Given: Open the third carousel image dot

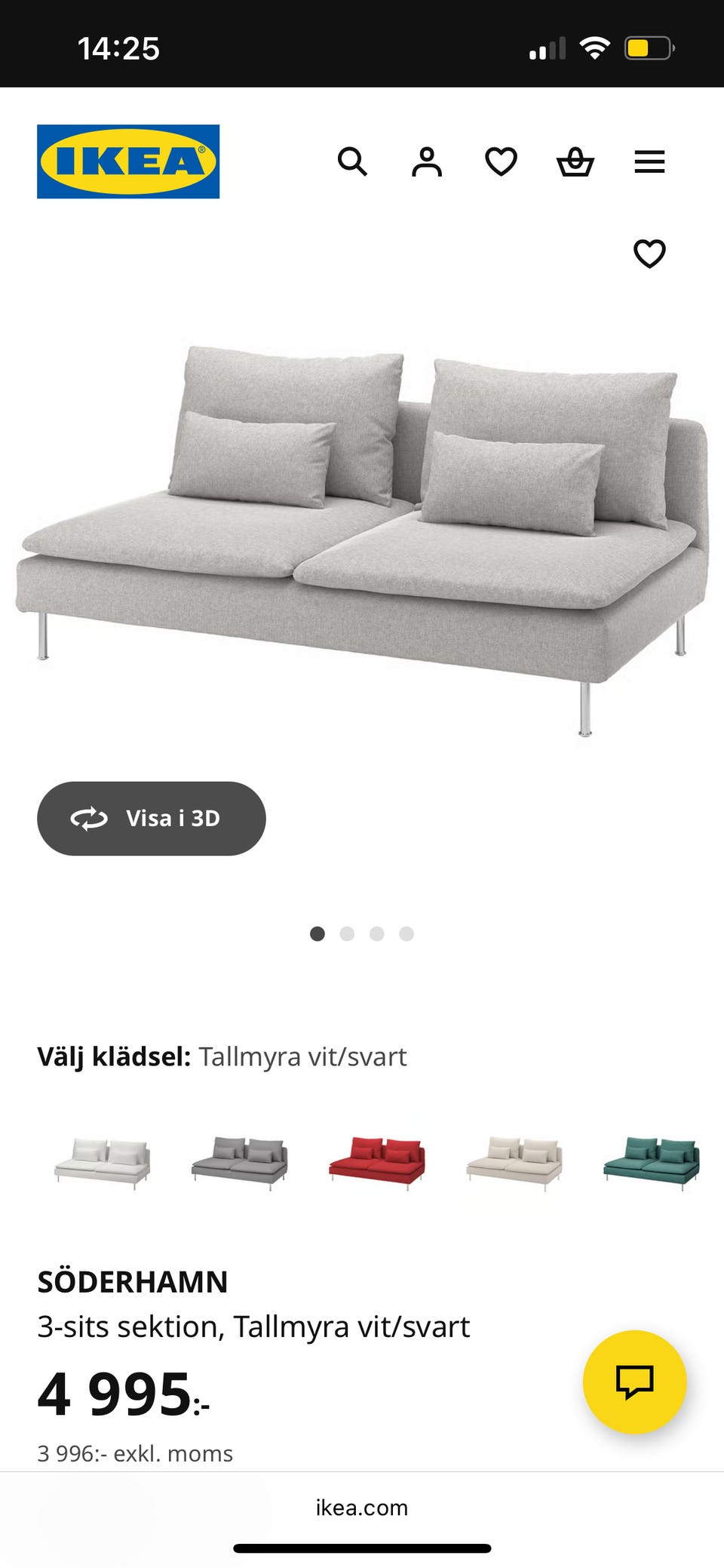Looking at the screenshot, I should (377, 933).
